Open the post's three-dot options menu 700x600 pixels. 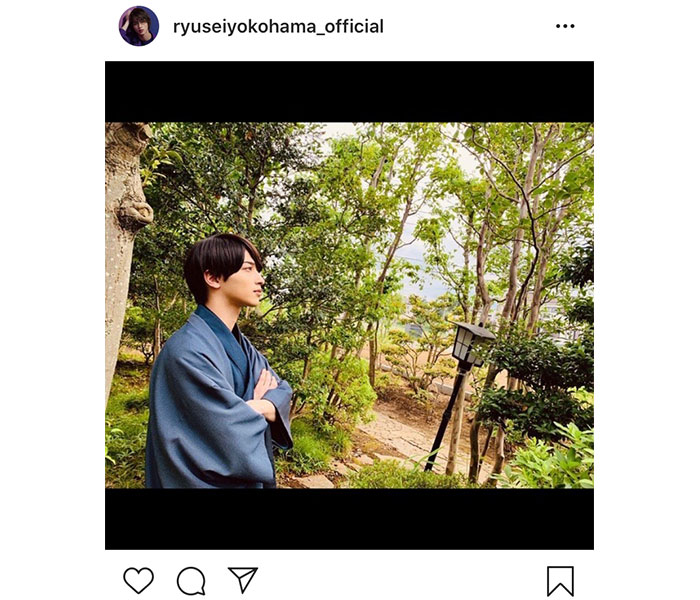click(565, 26)
